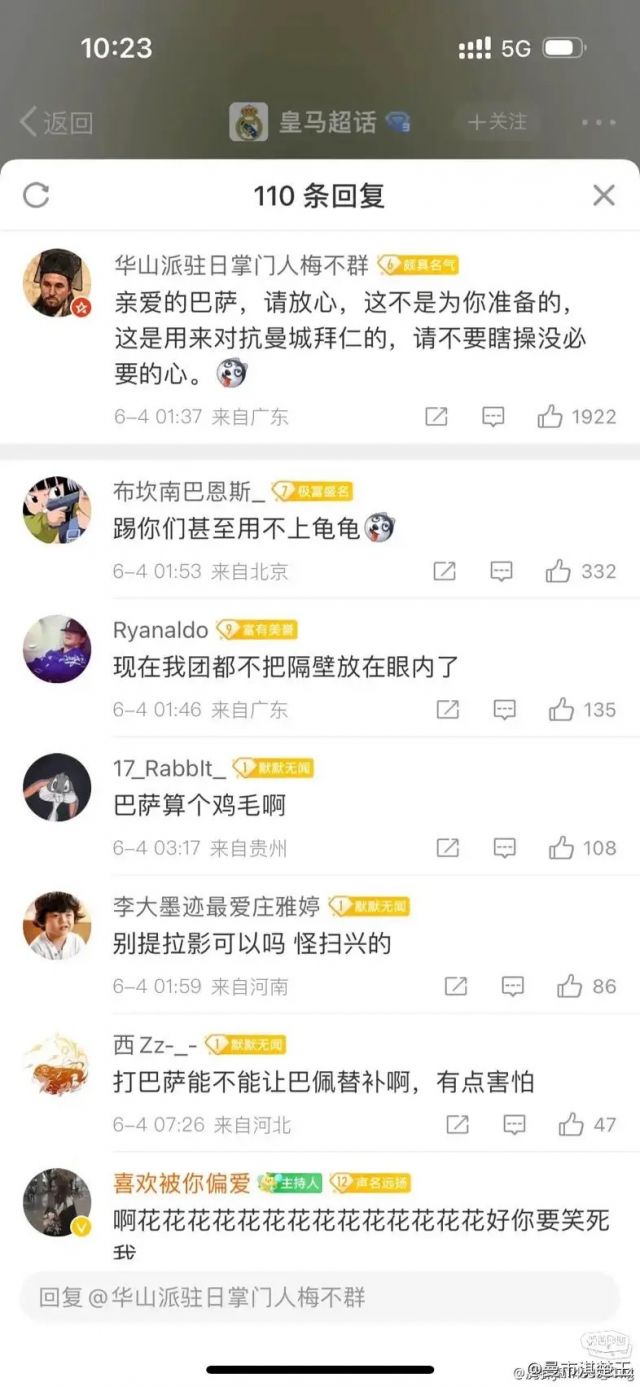Close the 110 条回复 replies panel
Screen dimensions: 640x1387
coord(604,195)
